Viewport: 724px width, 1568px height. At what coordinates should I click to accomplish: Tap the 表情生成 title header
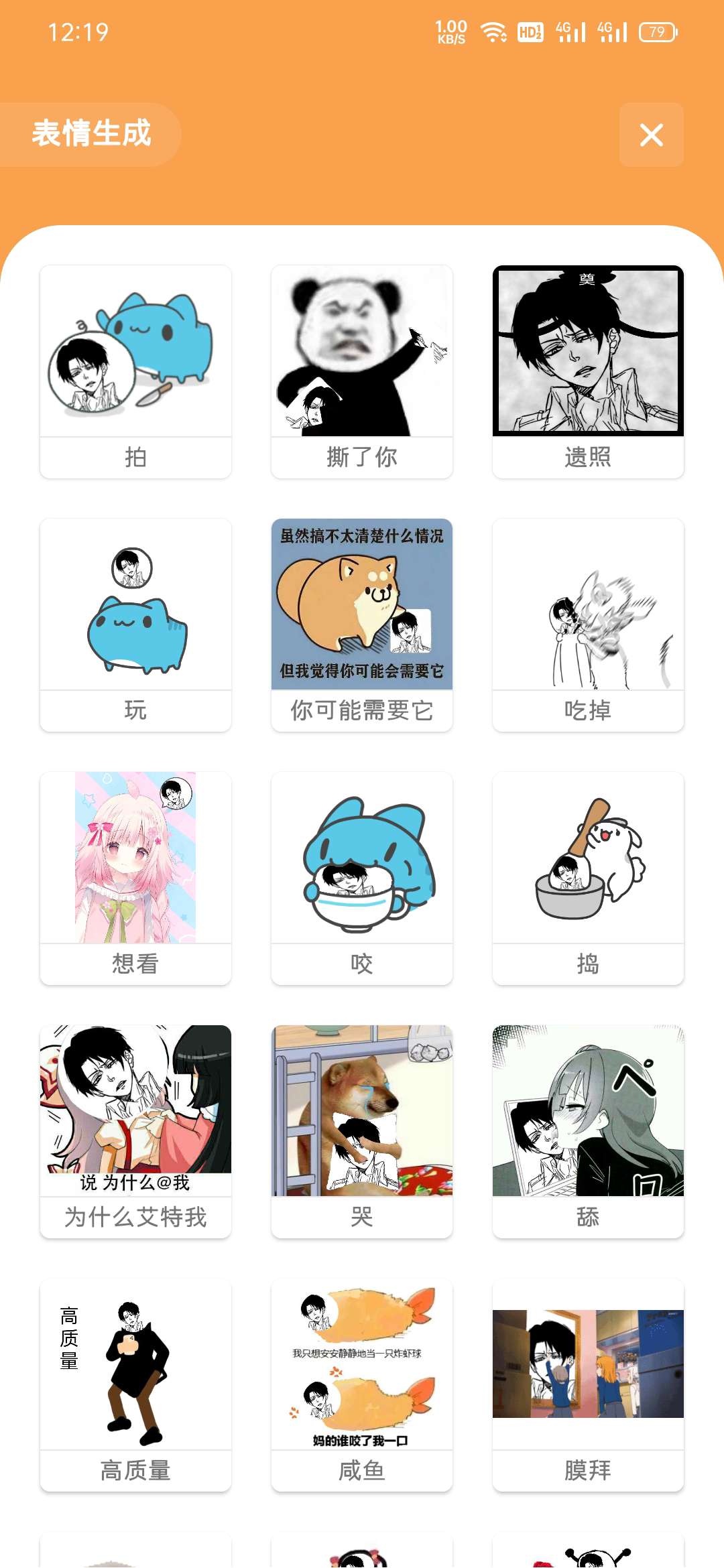pos(92,134)
